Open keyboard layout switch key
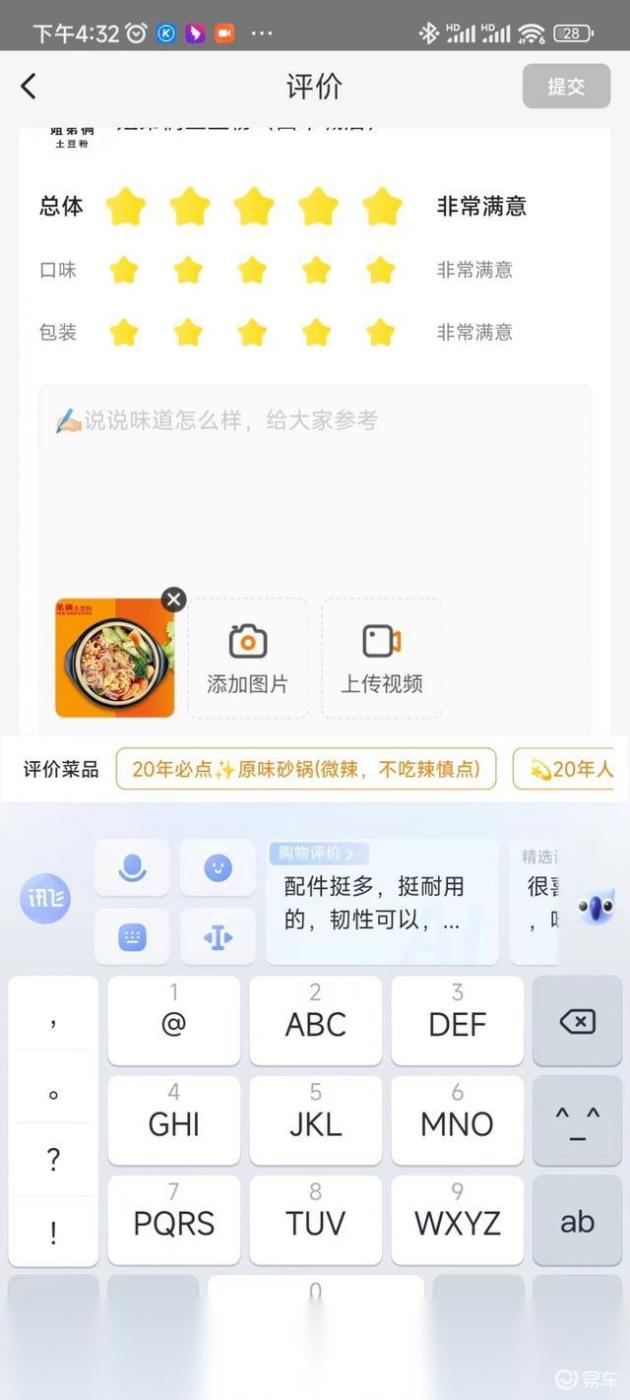 (132, 937)
